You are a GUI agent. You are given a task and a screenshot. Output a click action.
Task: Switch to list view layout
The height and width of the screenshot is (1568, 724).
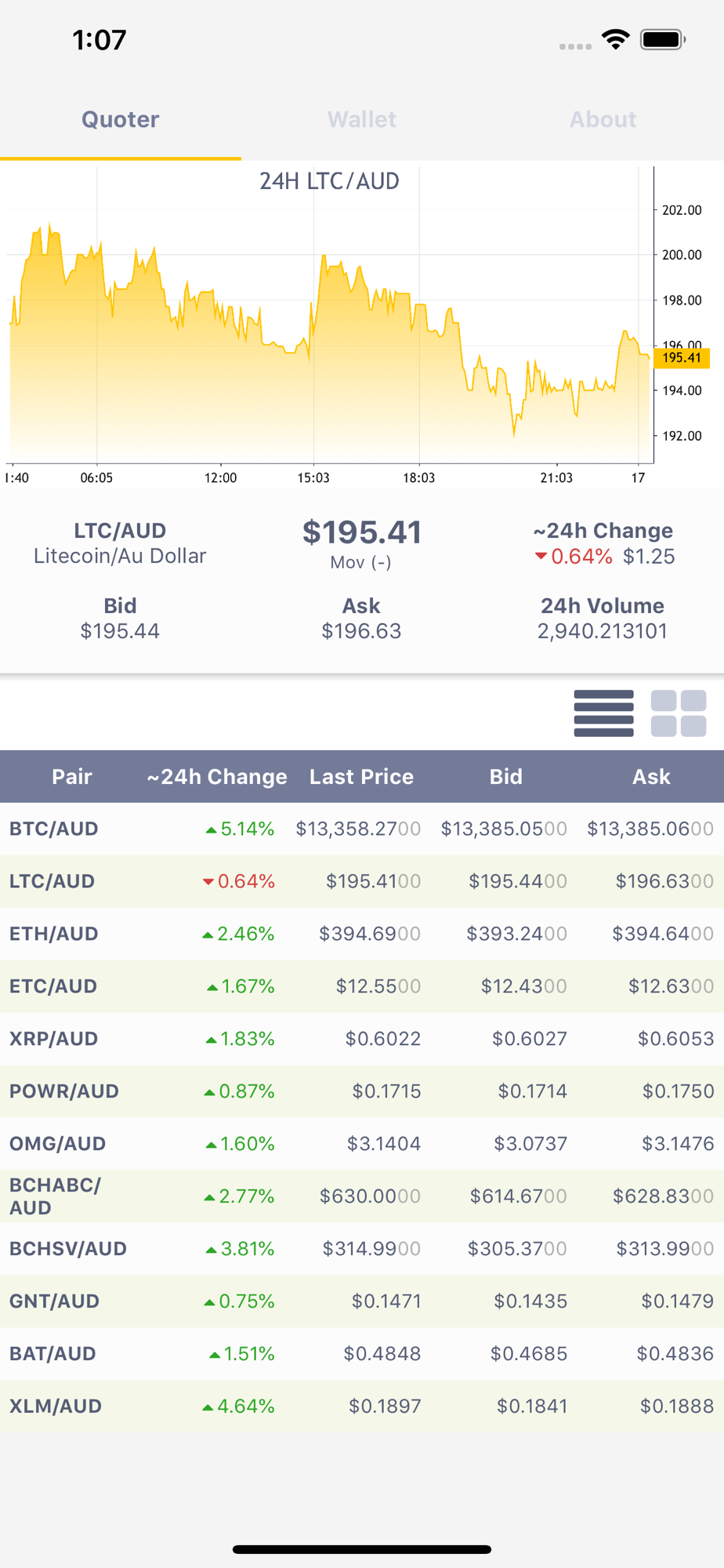[603, 713]
